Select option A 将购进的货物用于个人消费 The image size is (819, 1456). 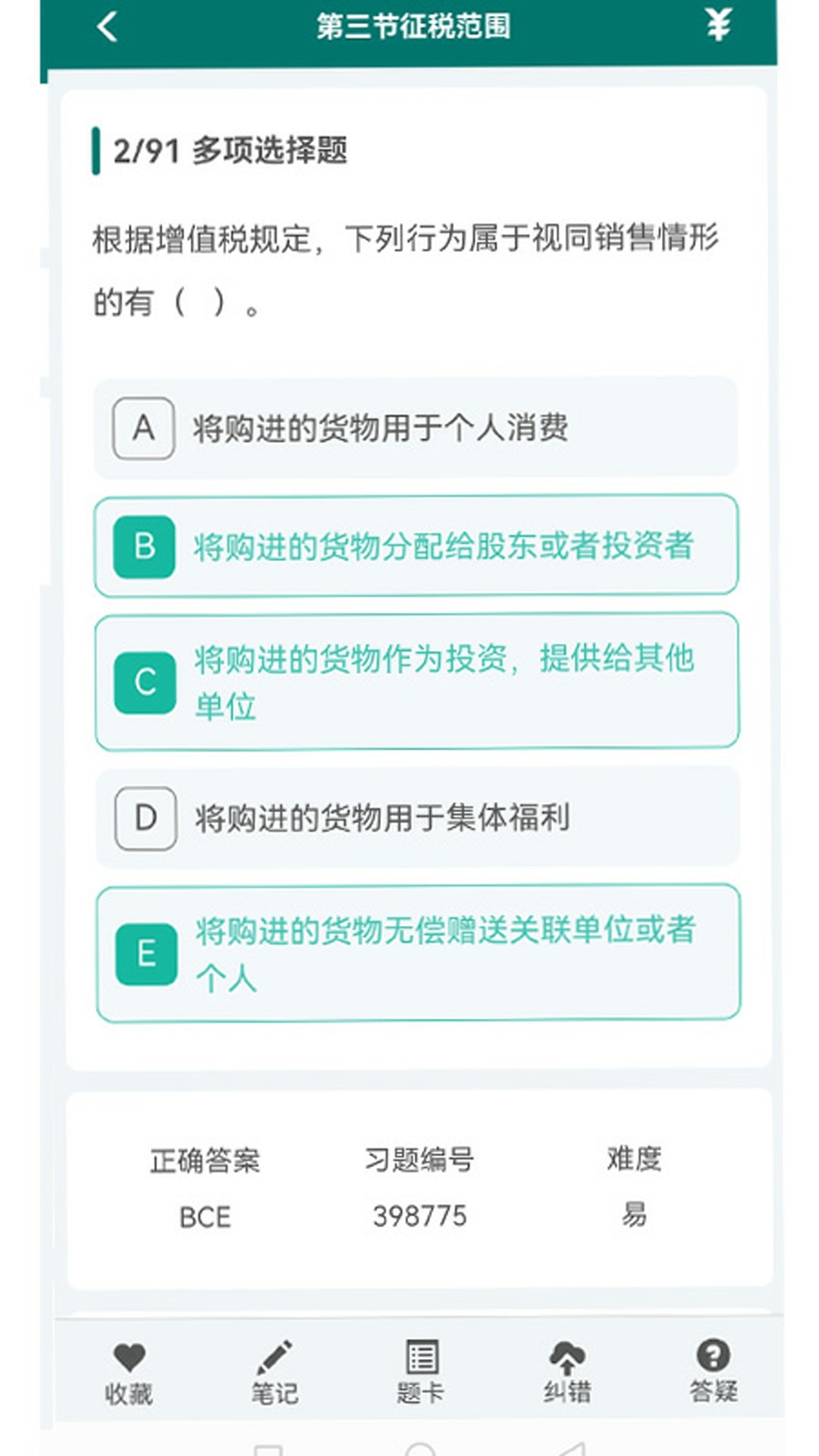point(416,428)
